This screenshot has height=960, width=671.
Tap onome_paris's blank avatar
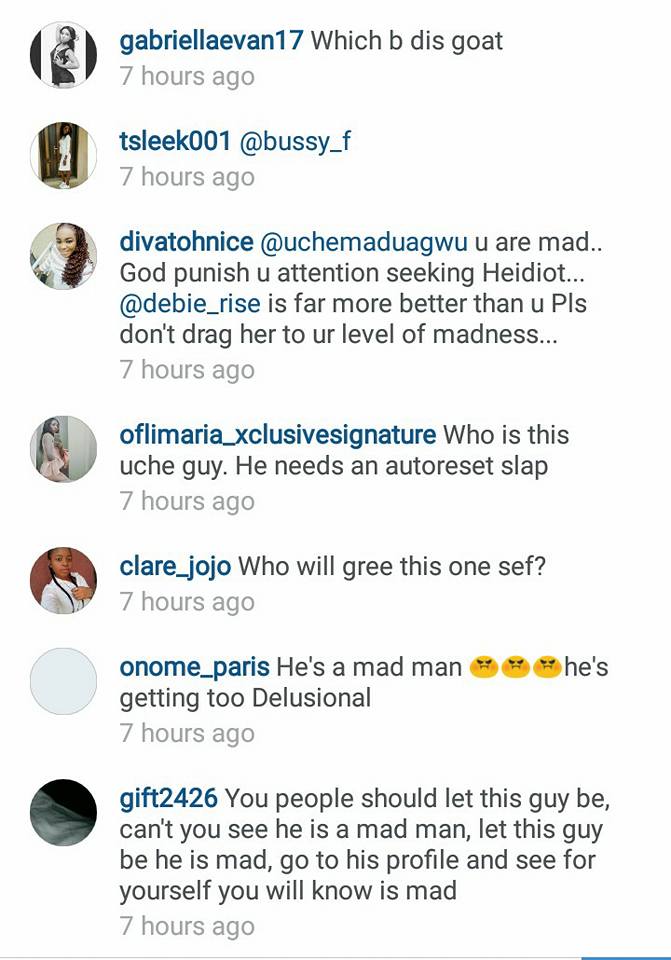pos(64,681)
